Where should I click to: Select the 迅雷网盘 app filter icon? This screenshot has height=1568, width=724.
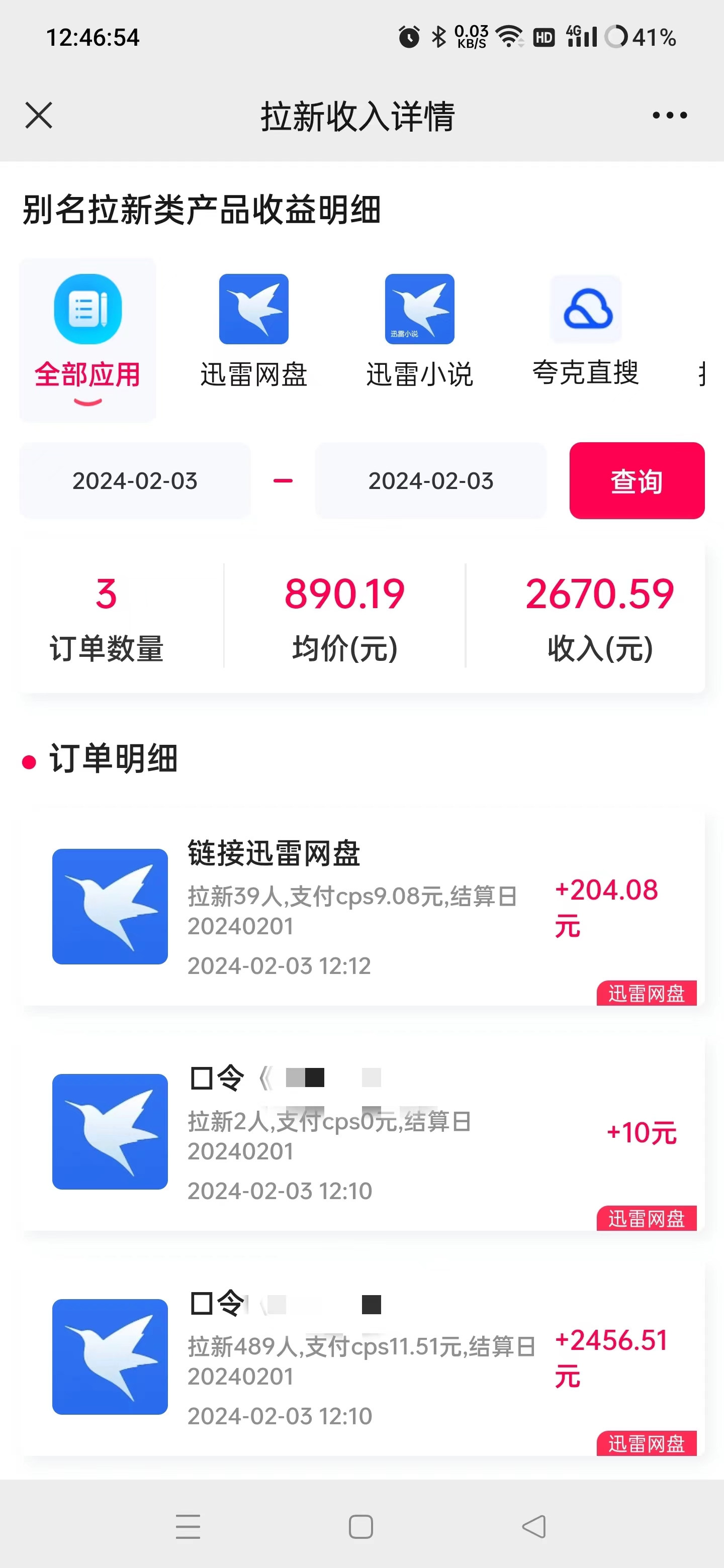tap(253, 309)
